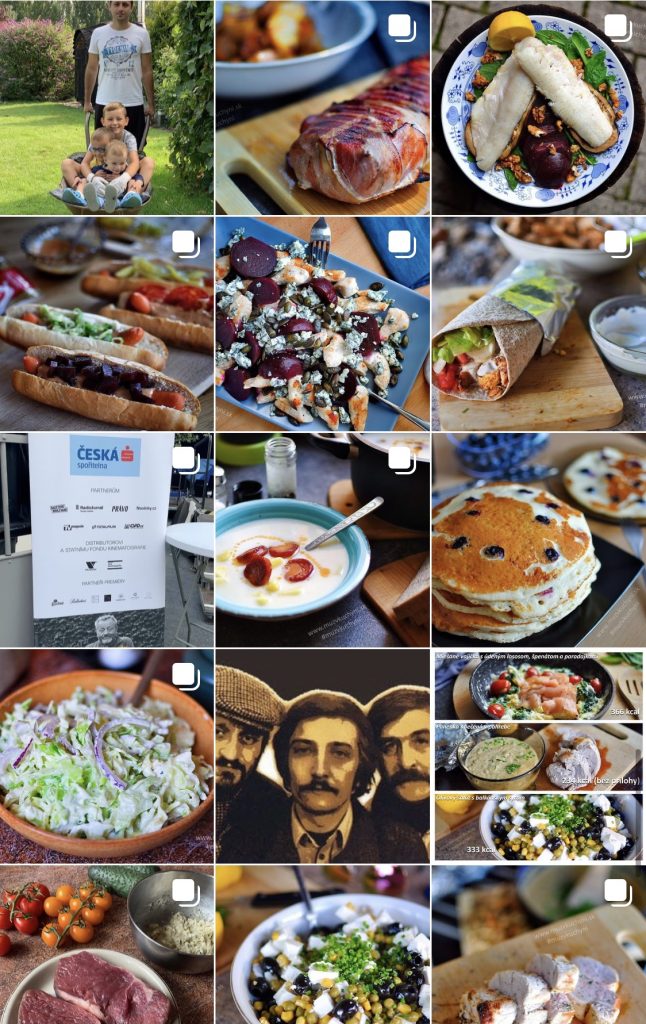646x1024 pixels.
Task: View the beetroot and blue cheese salad post
Action: click(322, 323)
